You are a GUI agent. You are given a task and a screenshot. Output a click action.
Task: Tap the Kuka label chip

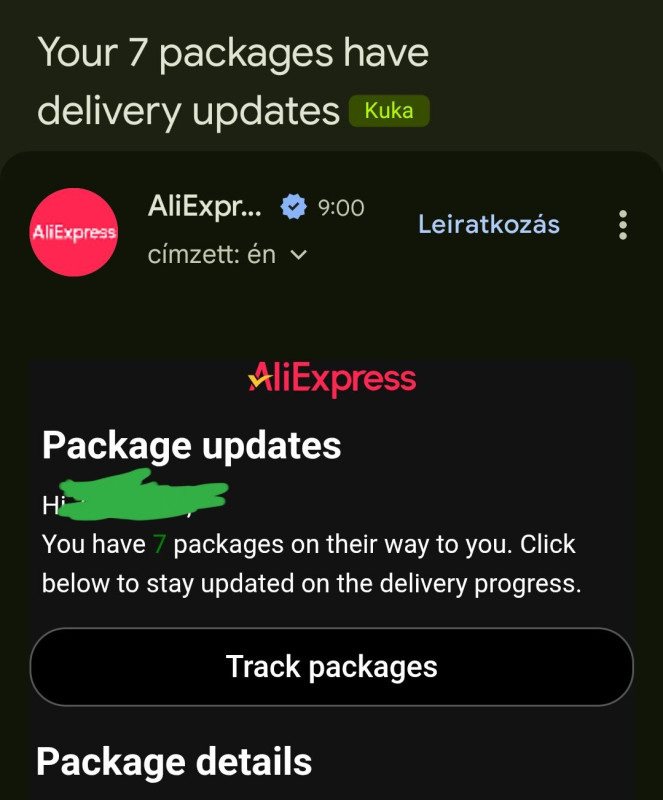tap(389, 111)
